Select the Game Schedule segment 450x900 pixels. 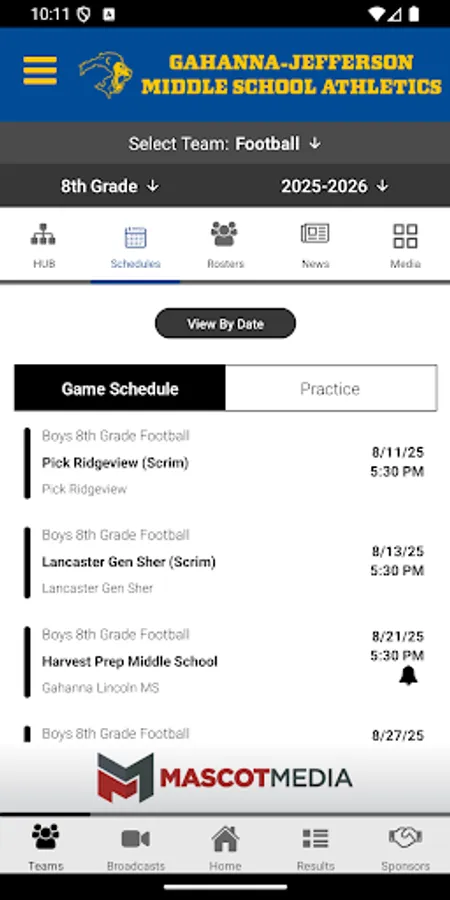pos(120,389)
